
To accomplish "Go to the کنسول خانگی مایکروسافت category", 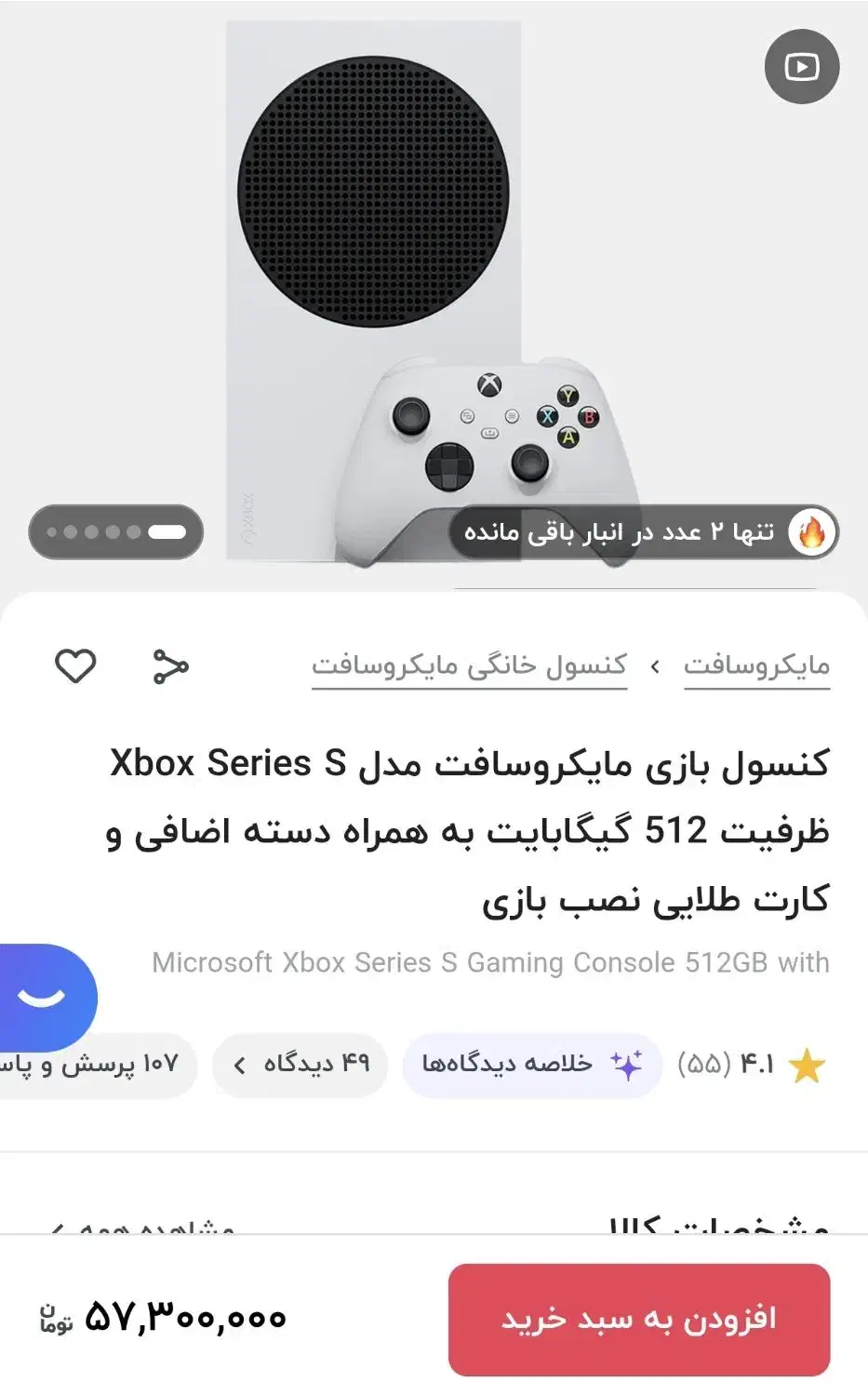I will pos(470,664).
